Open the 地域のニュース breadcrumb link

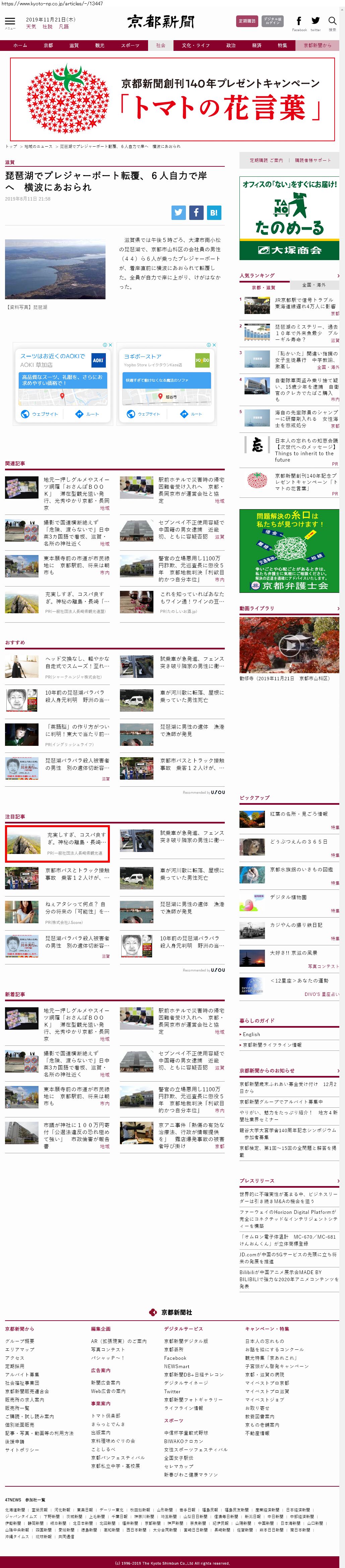39,147
